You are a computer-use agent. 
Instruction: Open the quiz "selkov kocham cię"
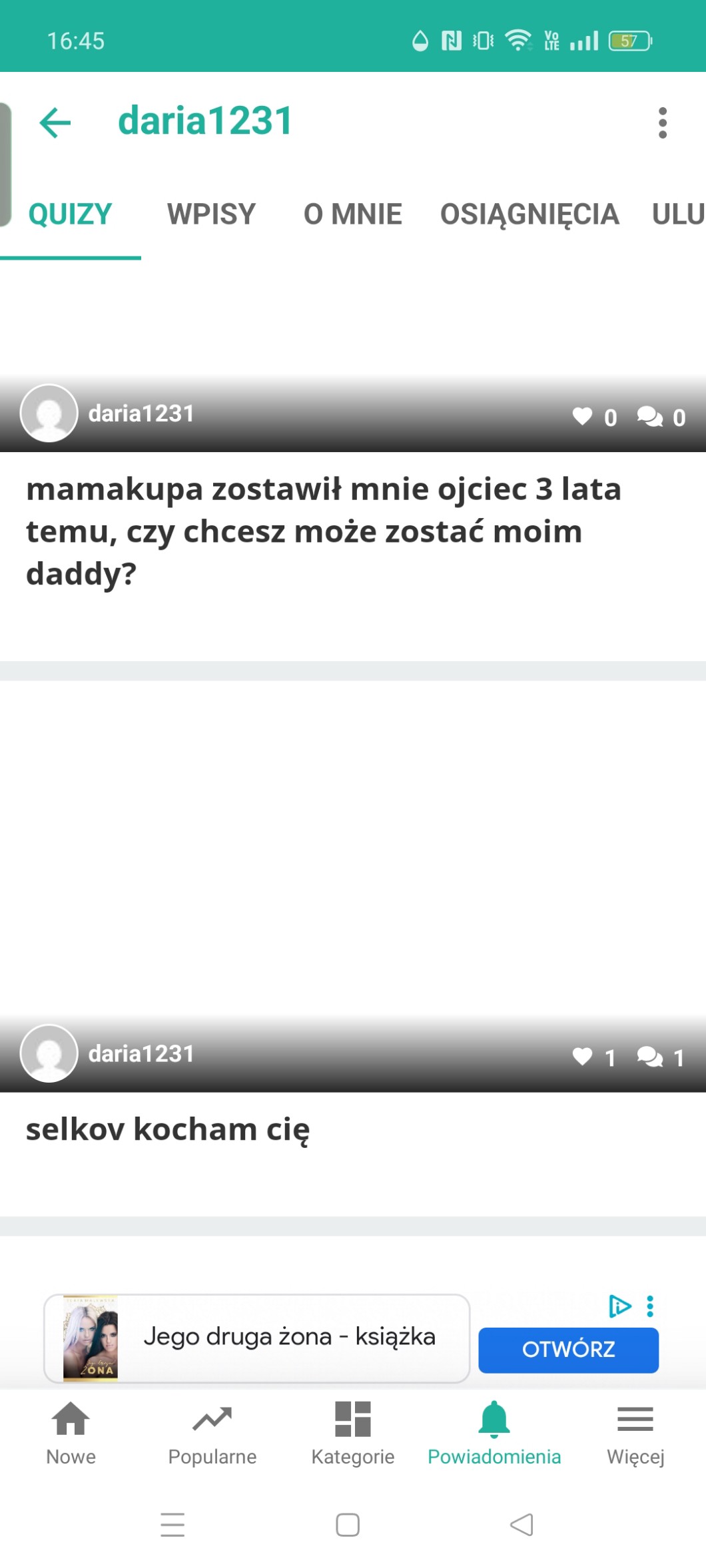(x=168, y=1129)
